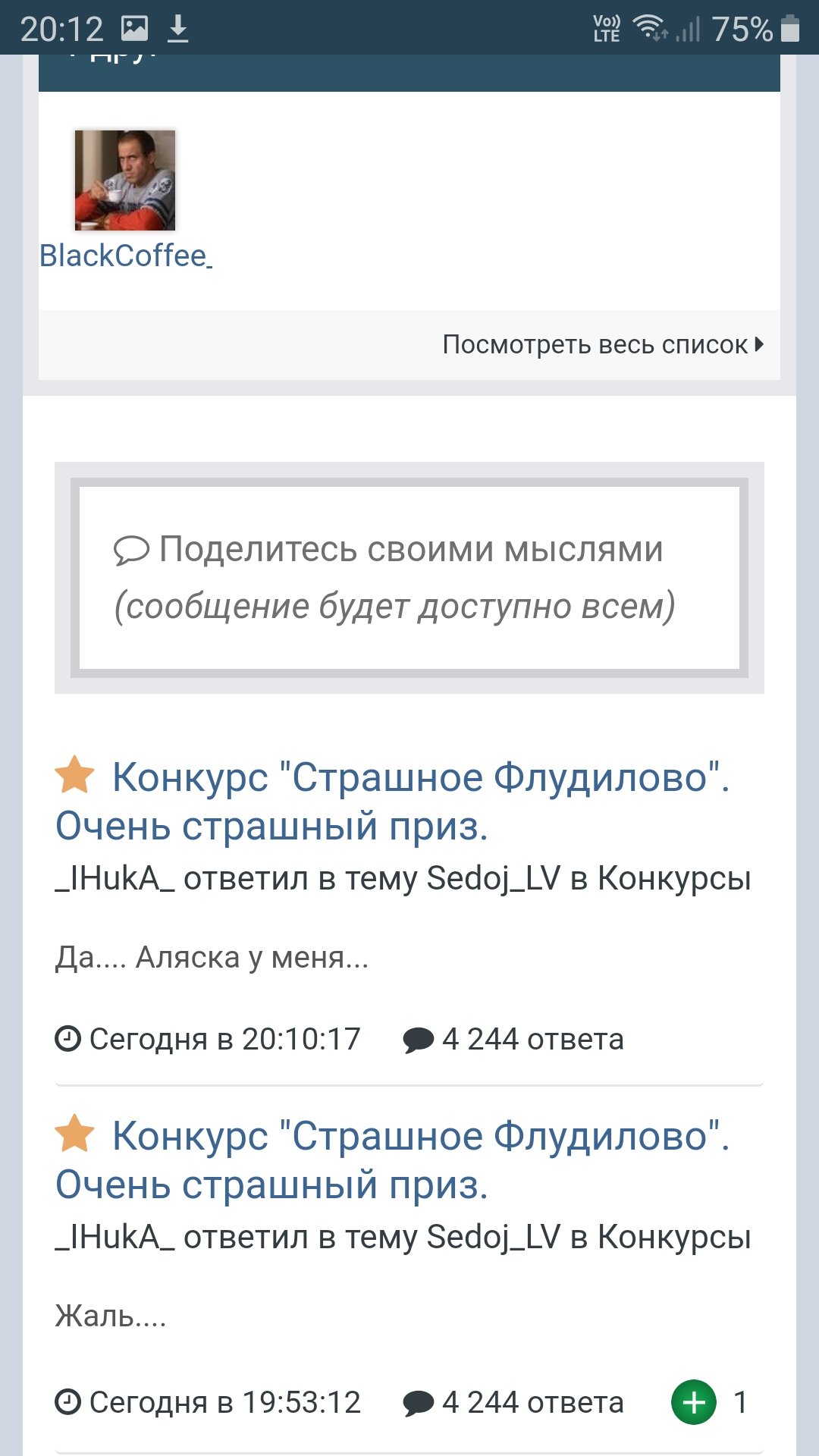Open the contest topic answered at 20:10:17
Image resolution: width=819 pixels, height=1456 pixels.
(x=393, y=801)
